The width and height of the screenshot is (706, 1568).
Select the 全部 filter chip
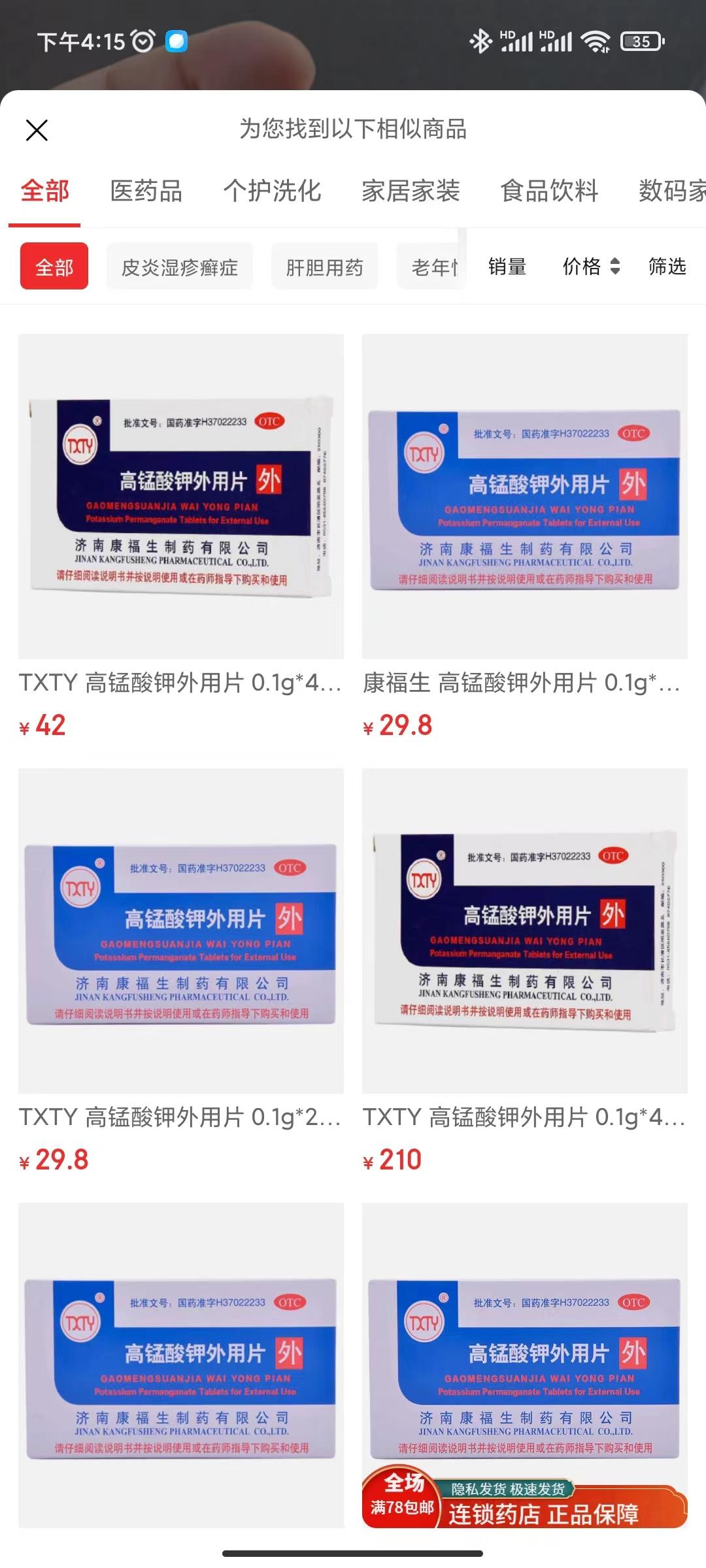point(54,267)
